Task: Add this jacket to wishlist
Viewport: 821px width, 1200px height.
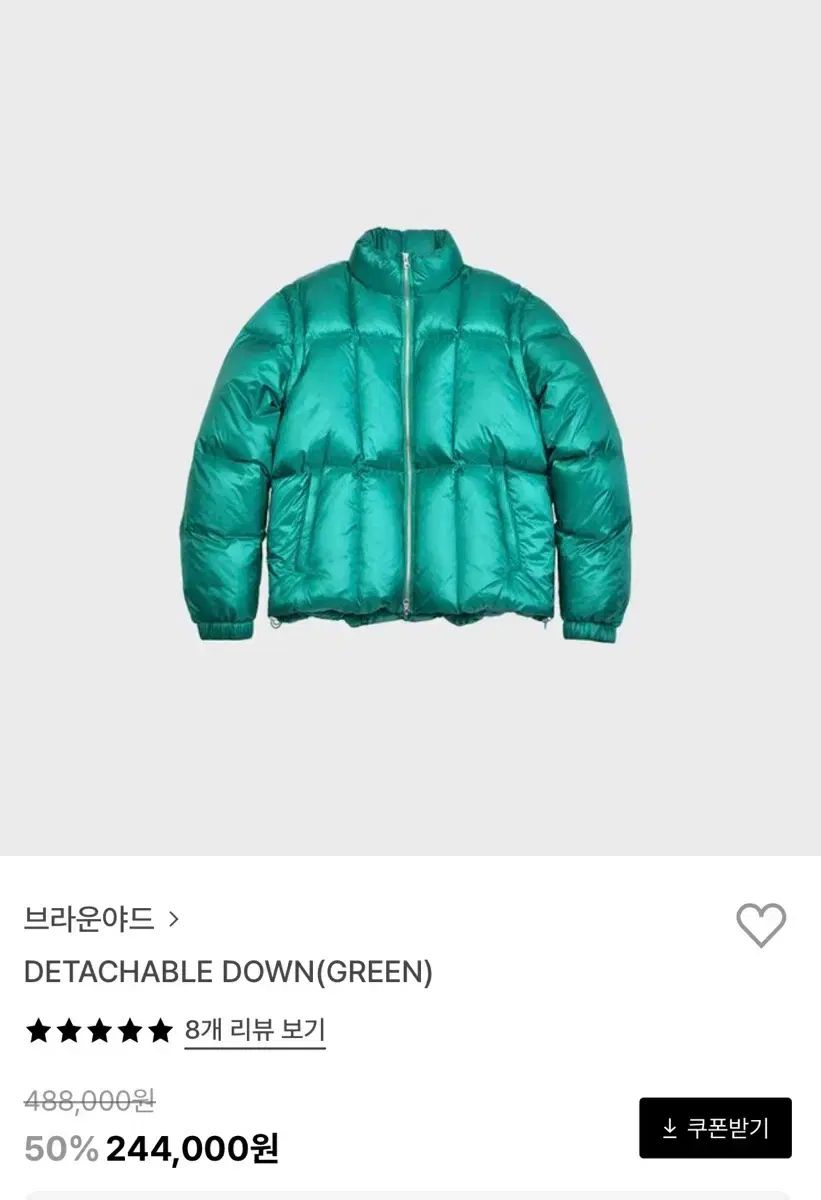Action: coord(761,925)
